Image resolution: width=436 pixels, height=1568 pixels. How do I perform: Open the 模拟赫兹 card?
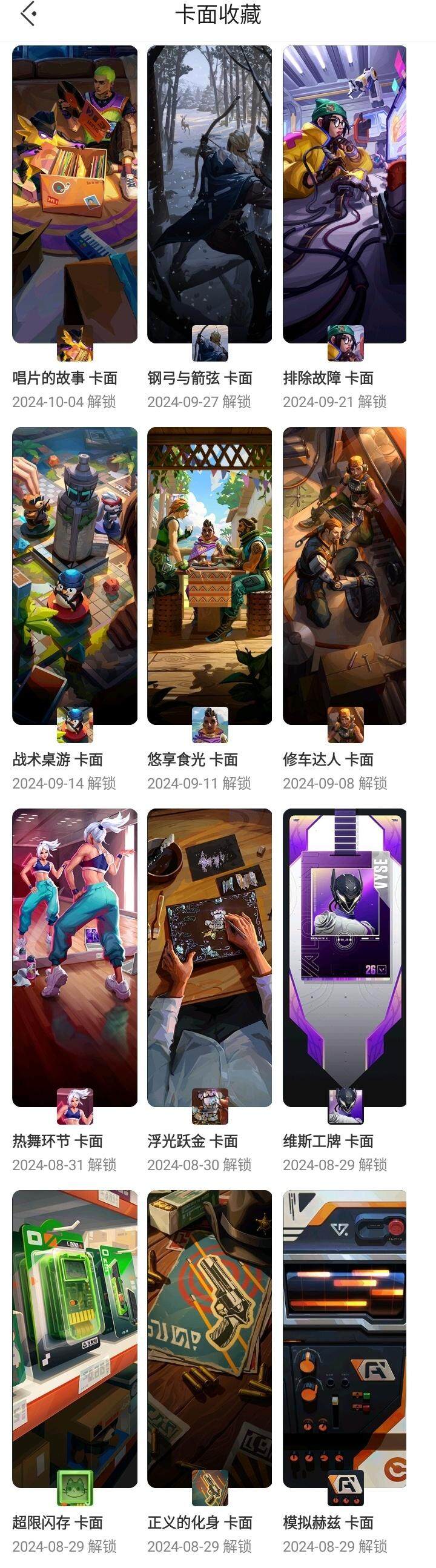click(x=345, y=1338)
